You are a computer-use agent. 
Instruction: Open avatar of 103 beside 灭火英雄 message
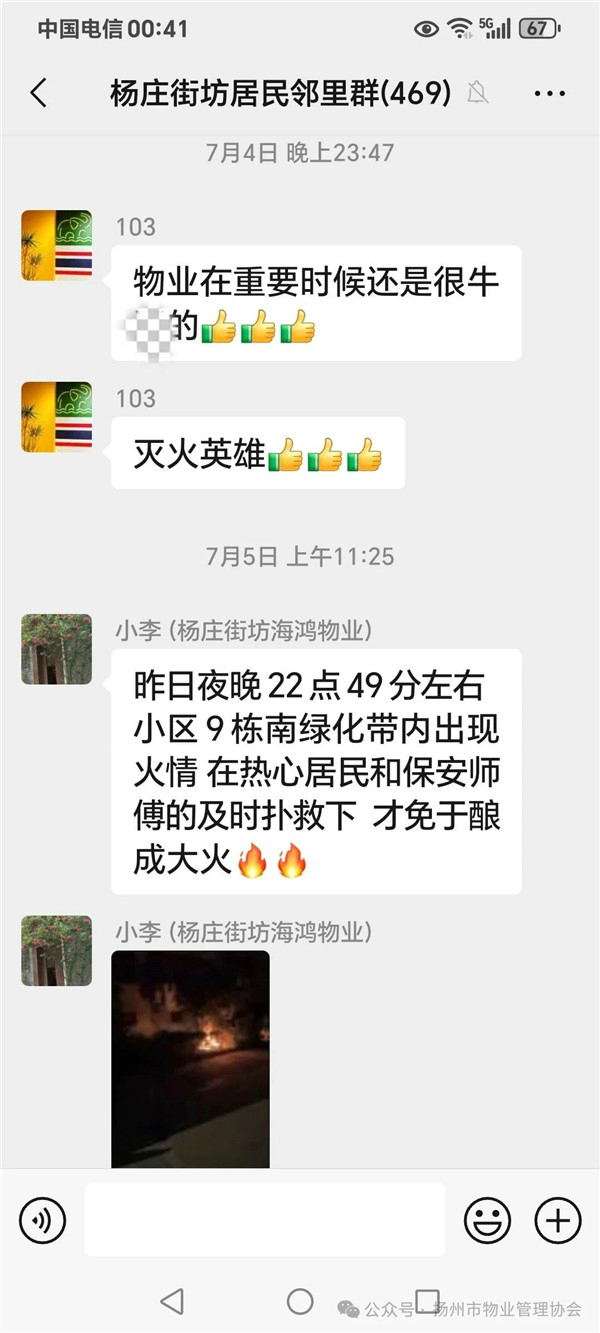pos(57,416)
